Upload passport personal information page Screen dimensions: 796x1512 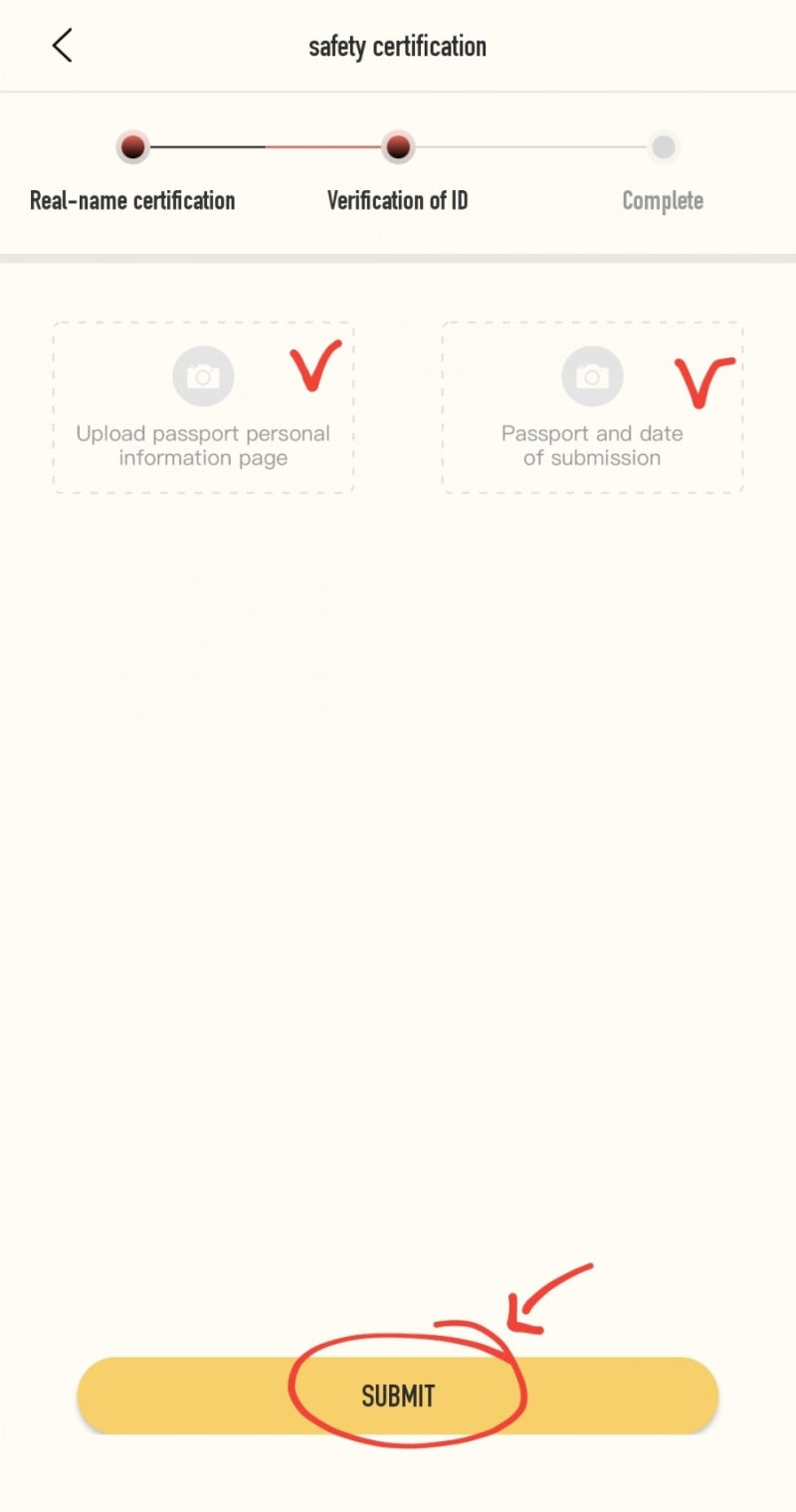point(203,408)
